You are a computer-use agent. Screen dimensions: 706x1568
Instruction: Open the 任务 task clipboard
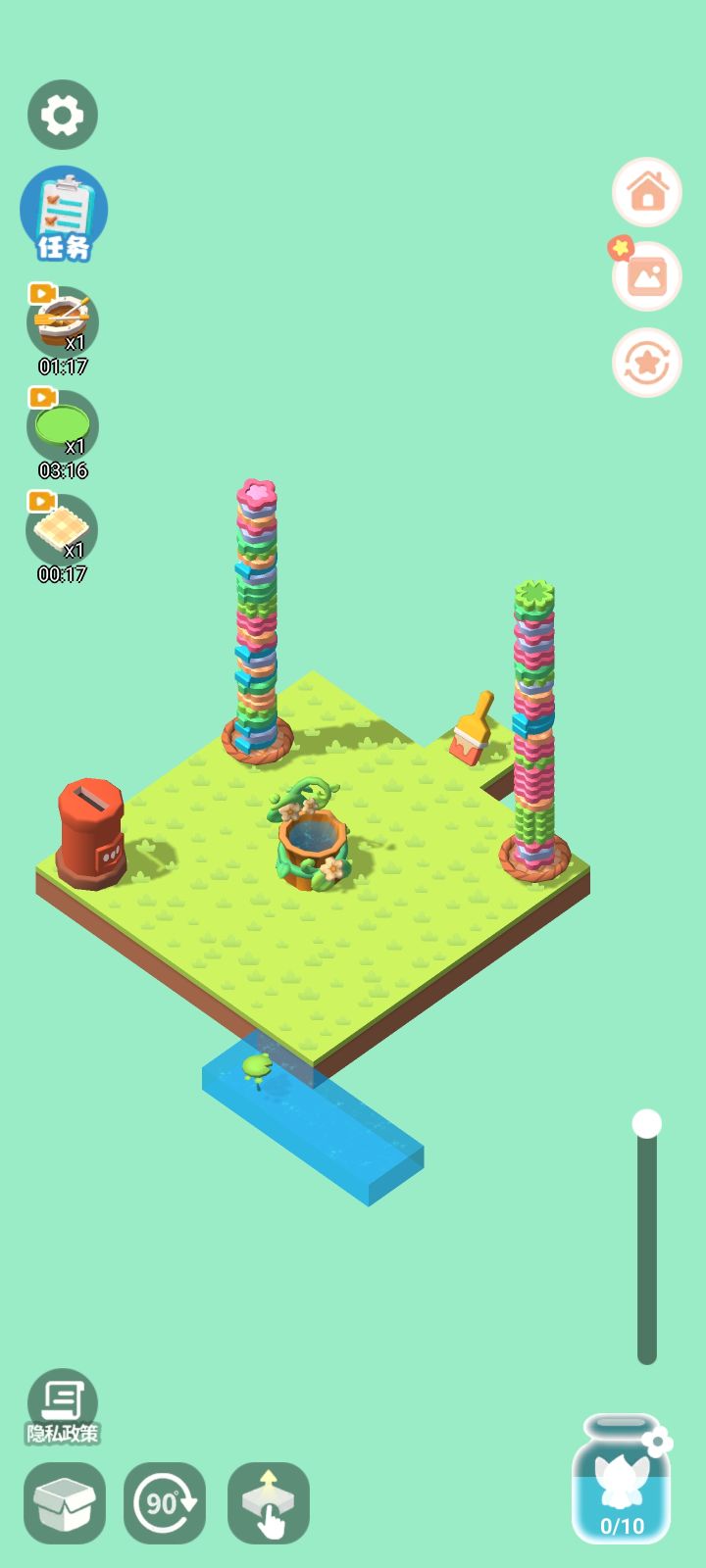tap(63, 211)
